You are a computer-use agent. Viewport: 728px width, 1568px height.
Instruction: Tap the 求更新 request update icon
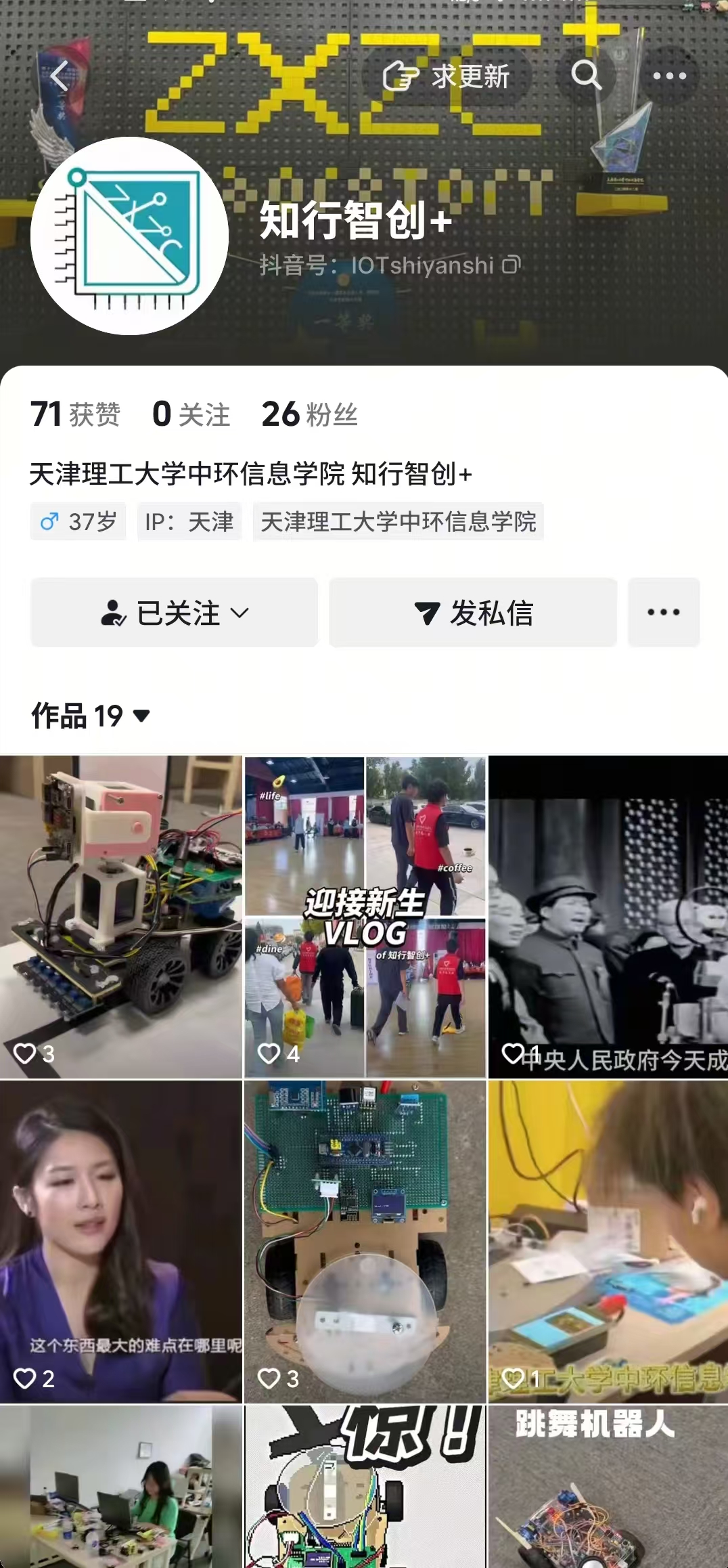pyautogui.click(x=450, y=78)
